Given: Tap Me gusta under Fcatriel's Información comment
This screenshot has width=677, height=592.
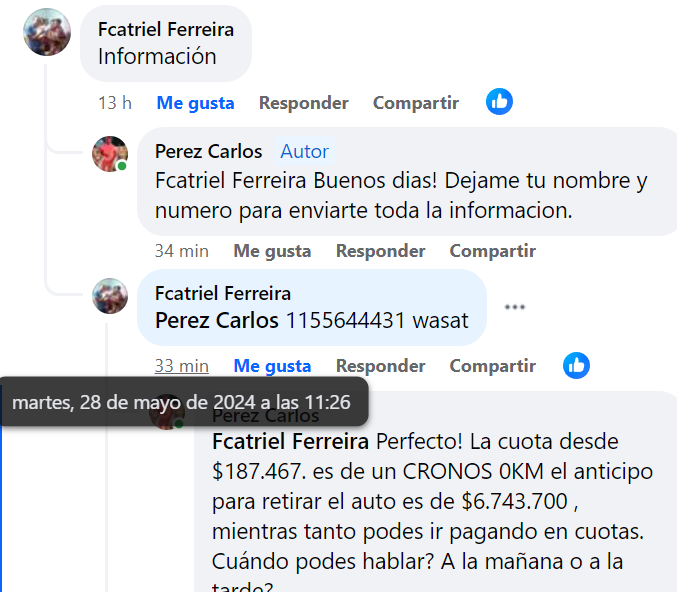Looking at the screenshot, I should click(195, 103).
